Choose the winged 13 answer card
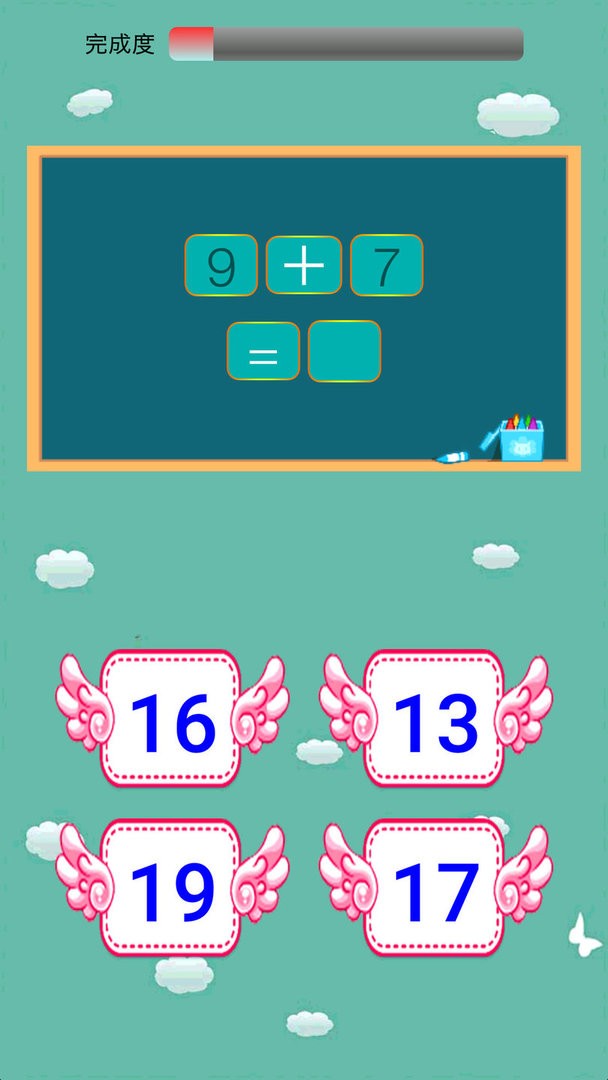The image size is (608, 1080). 435,720
